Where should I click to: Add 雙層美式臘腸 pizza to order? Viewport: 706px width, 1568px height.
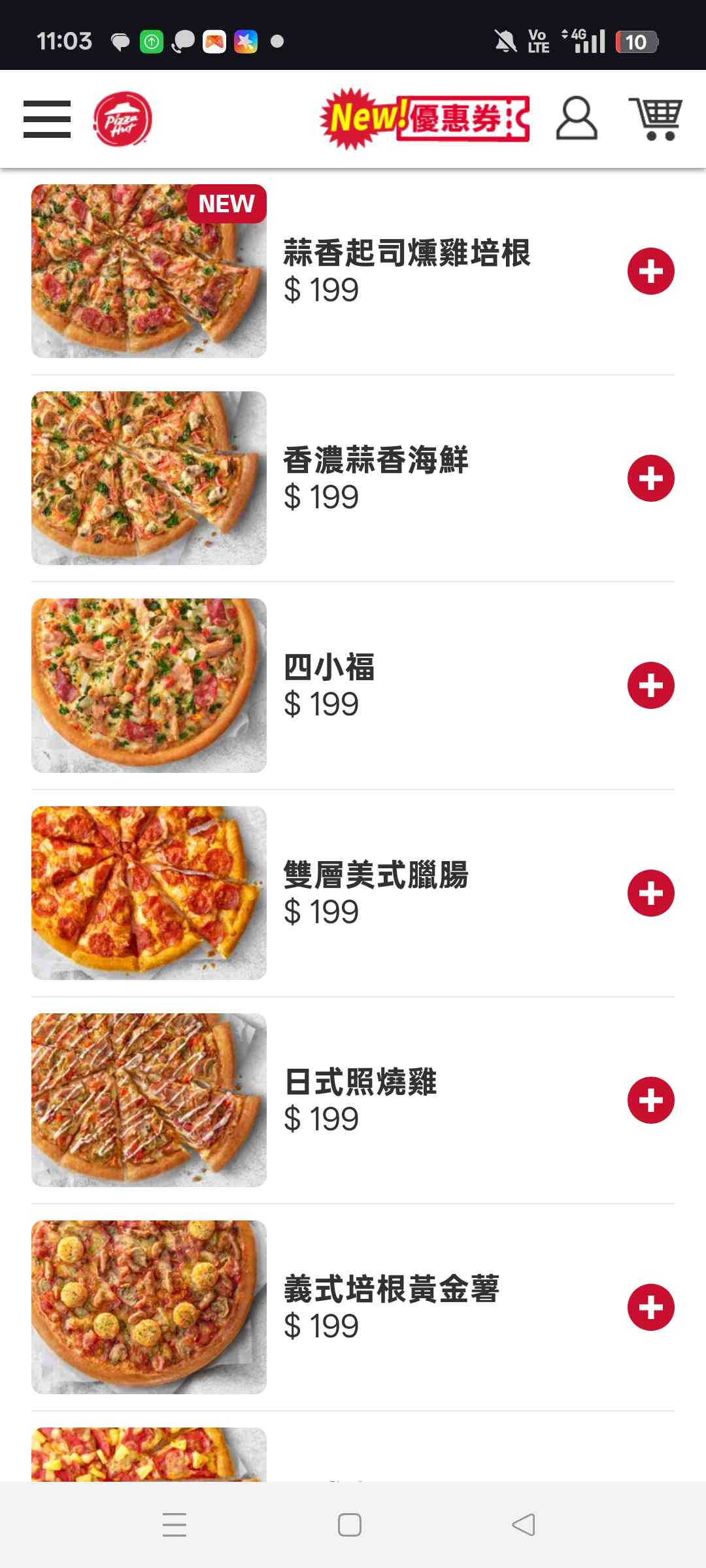click(x=650, y=893)
